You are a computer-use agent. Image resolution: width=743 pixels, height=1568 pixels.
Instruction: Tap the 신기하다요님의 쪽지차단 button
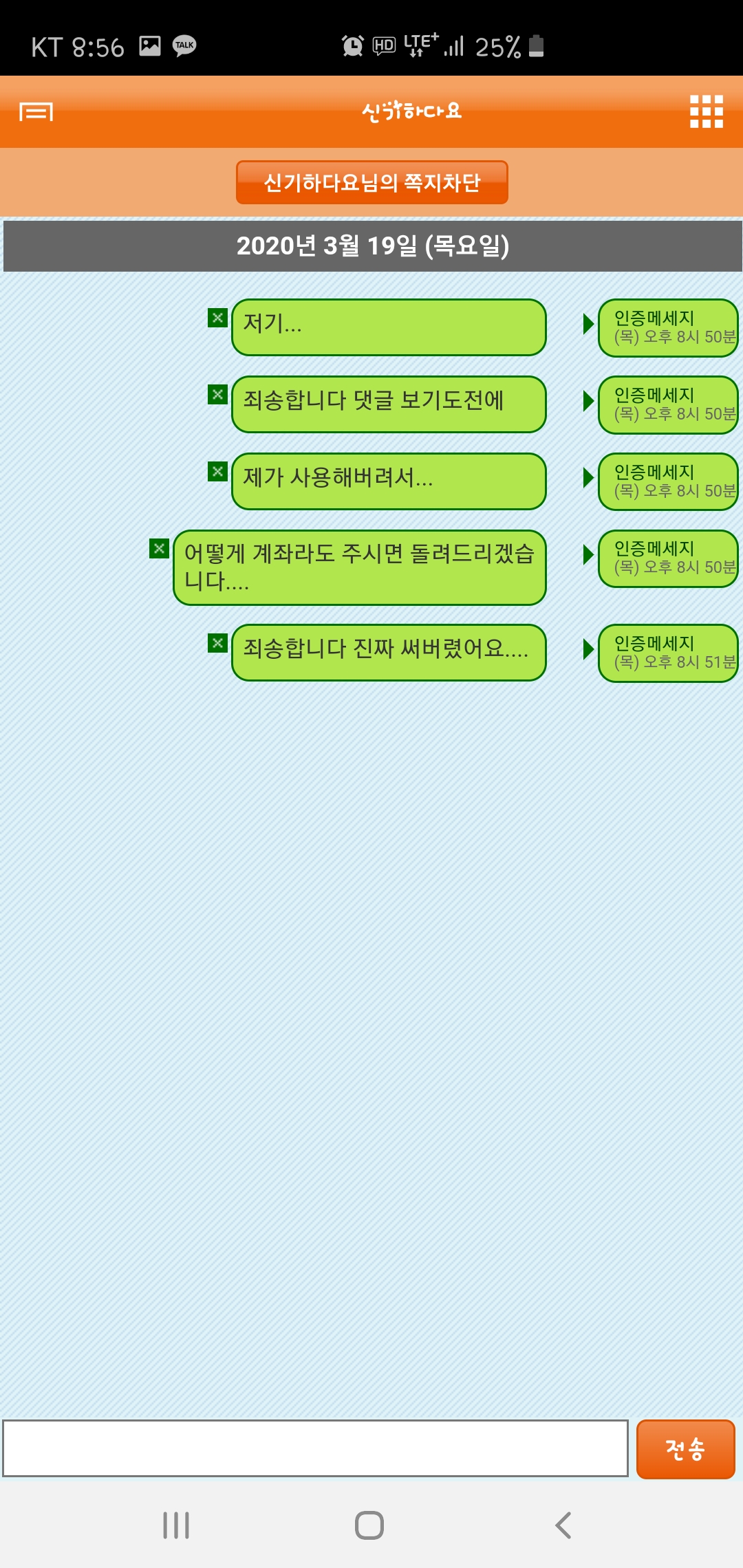pos(371,182)
